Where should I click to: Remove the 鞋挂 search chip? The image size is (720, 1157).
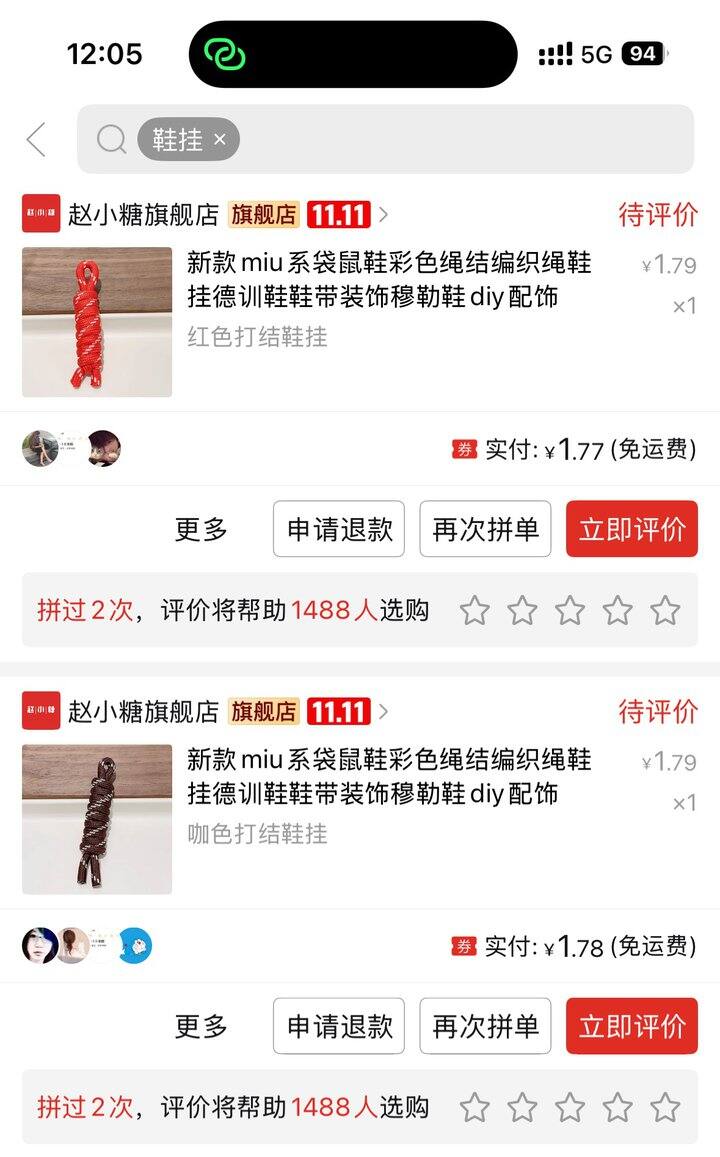click(220, 140)
